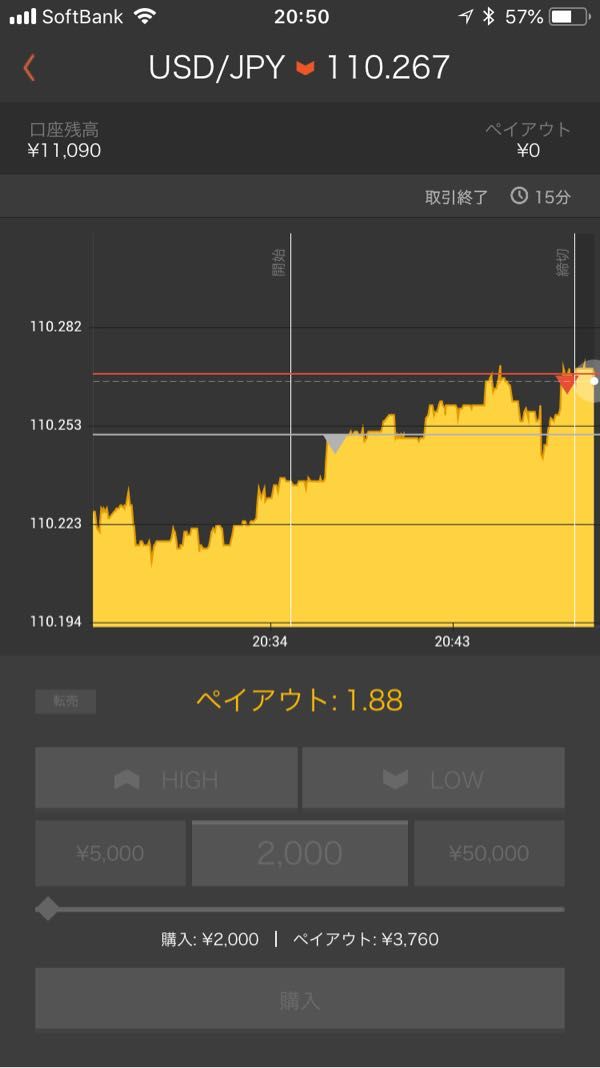This screenshot has width=600, height=1068.
Task: Open the 15分 duration selector
Action: (x=540, y=198)
